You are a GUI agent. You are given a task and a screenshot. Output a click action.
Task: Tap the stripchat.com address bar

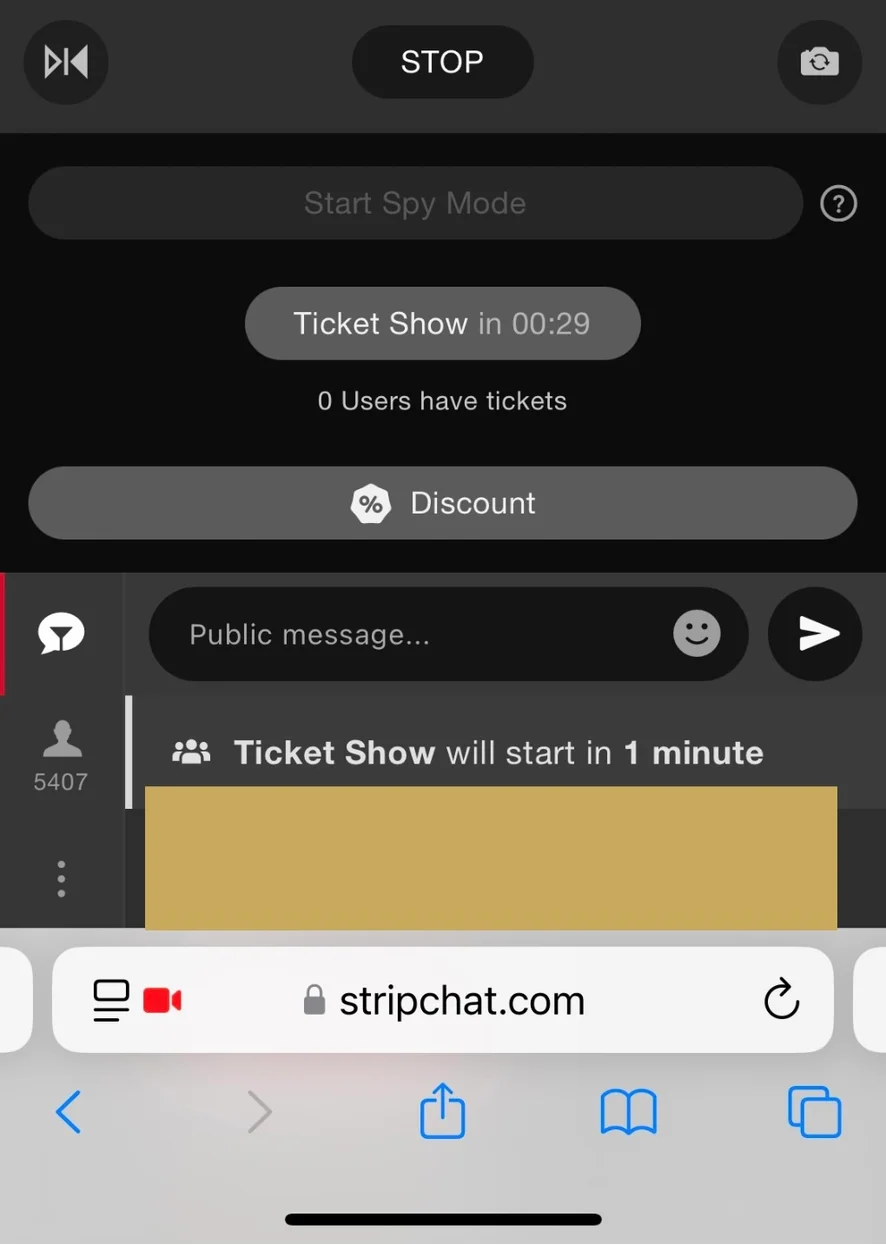tap(460, 1000)
